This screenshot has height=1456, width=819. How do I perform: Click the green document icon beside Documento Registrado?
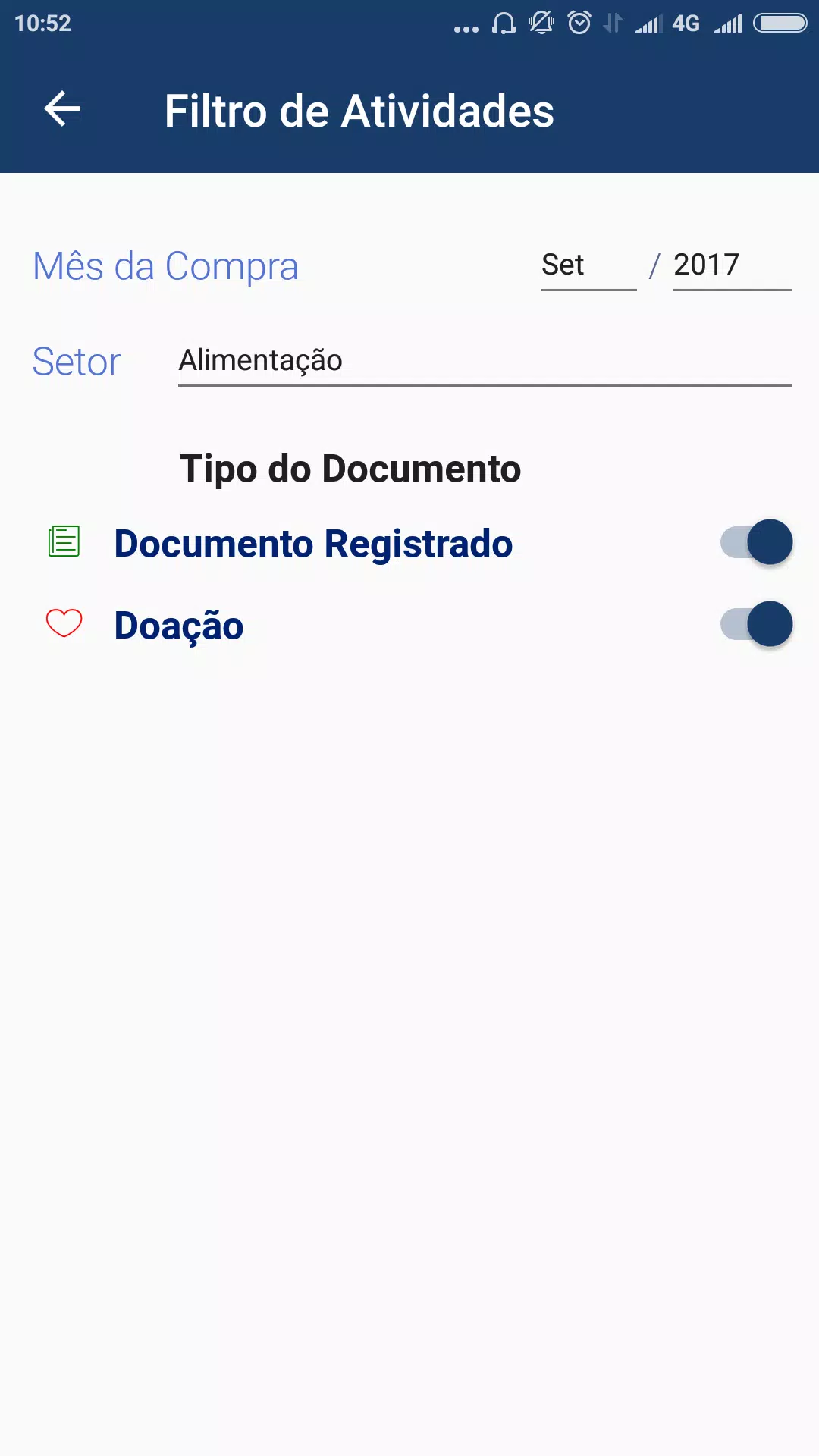click(64, 542)
